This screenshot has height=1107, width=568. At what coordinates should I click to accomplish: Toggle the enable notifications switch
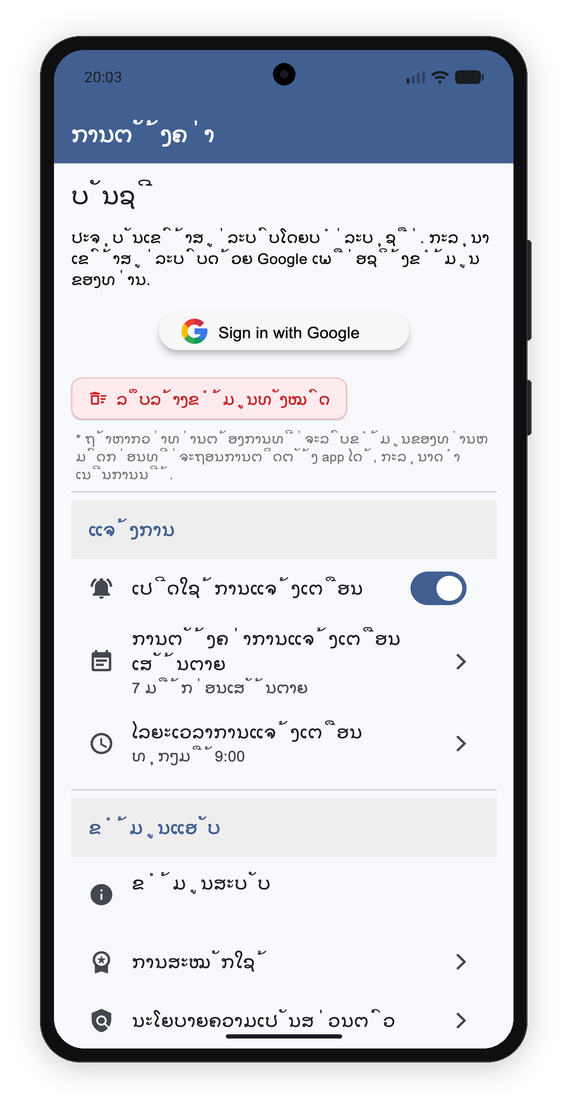pos(438,588)
